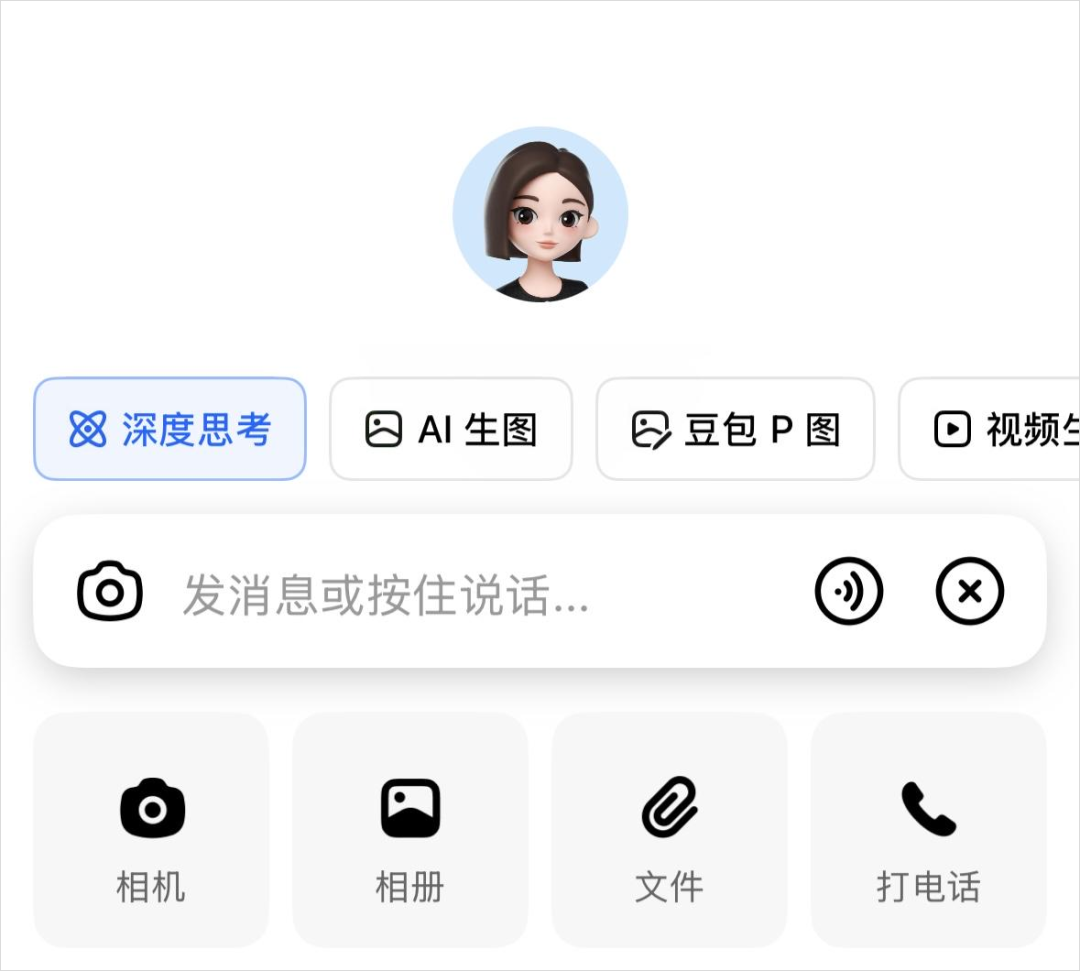Close the attachment panel with X icon

(x=969, y=592)
